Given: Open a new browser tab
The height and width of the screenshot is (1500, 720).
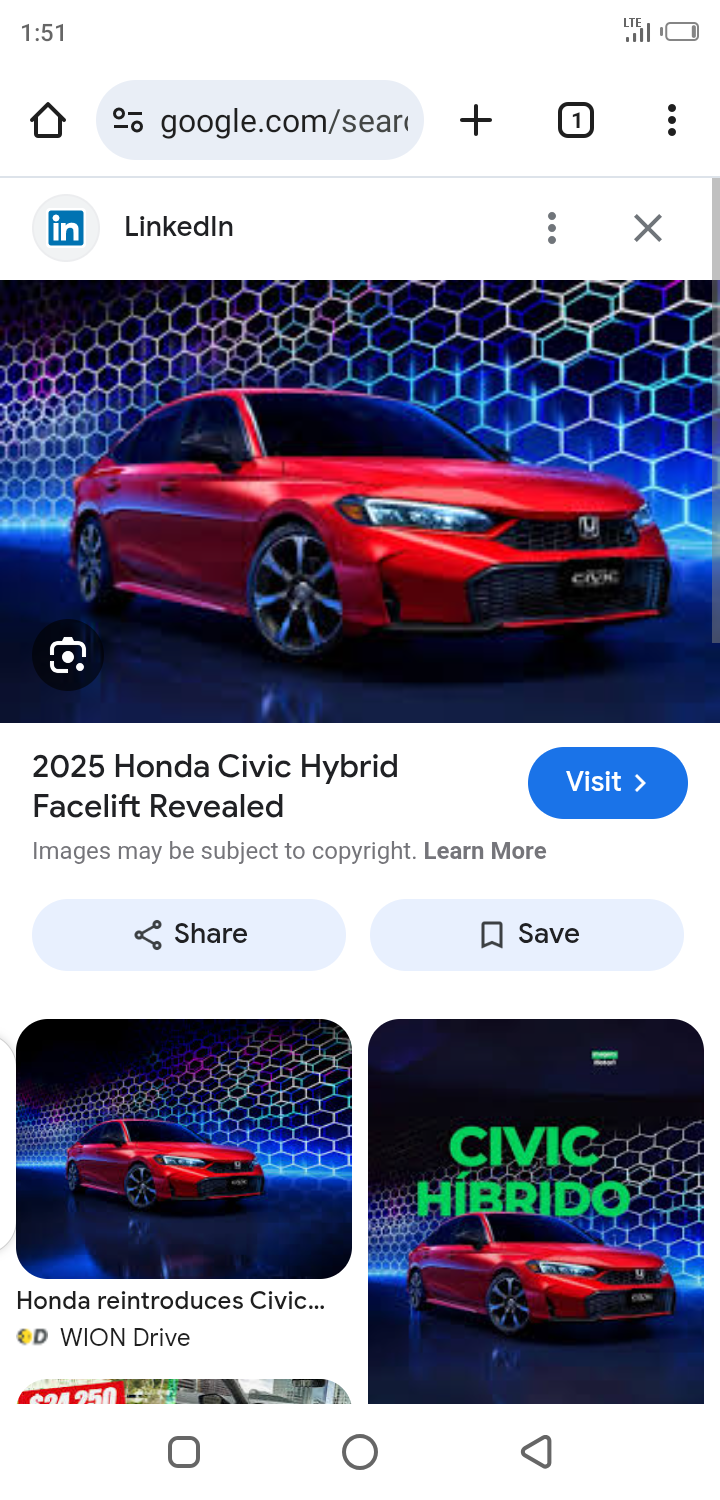Looking at the screenshot, I should click(x=476, y=121).
